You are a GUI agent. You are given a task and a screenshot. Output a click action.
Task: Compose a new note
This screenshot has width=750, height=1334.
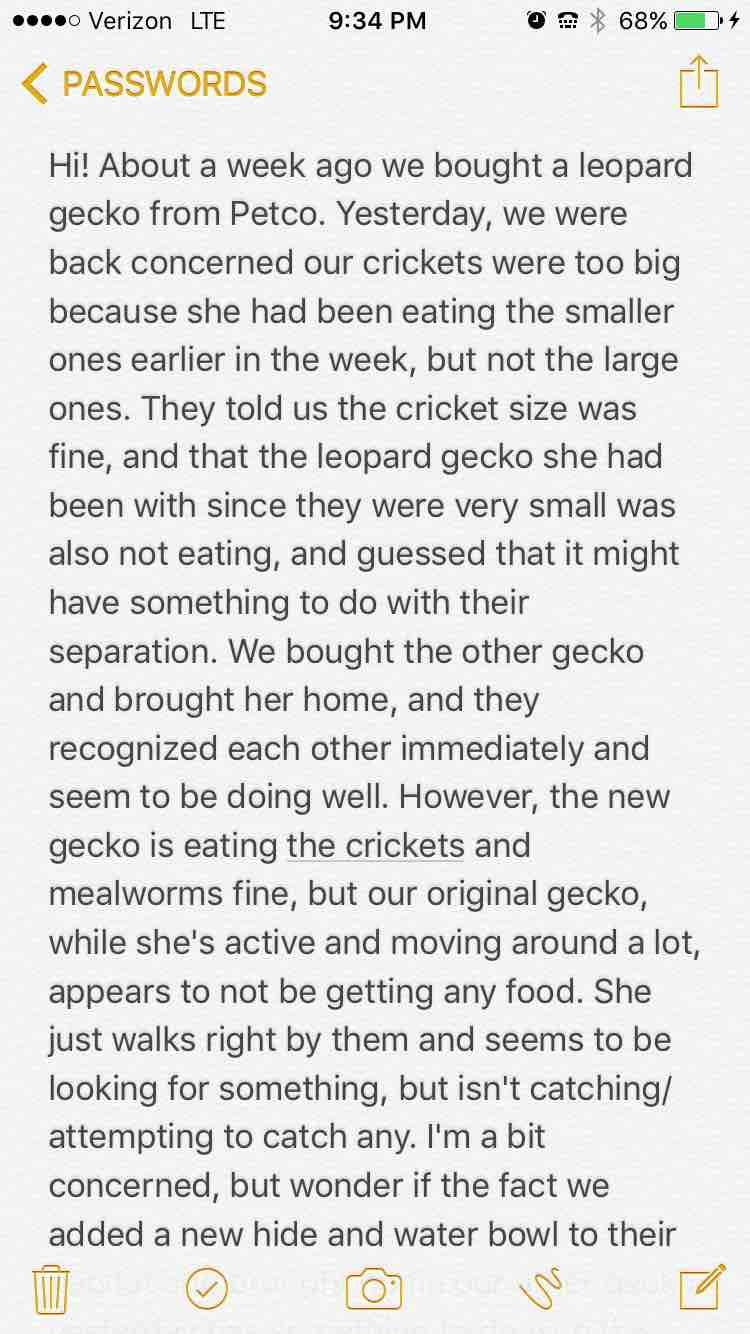click(x=701, y=1286)
